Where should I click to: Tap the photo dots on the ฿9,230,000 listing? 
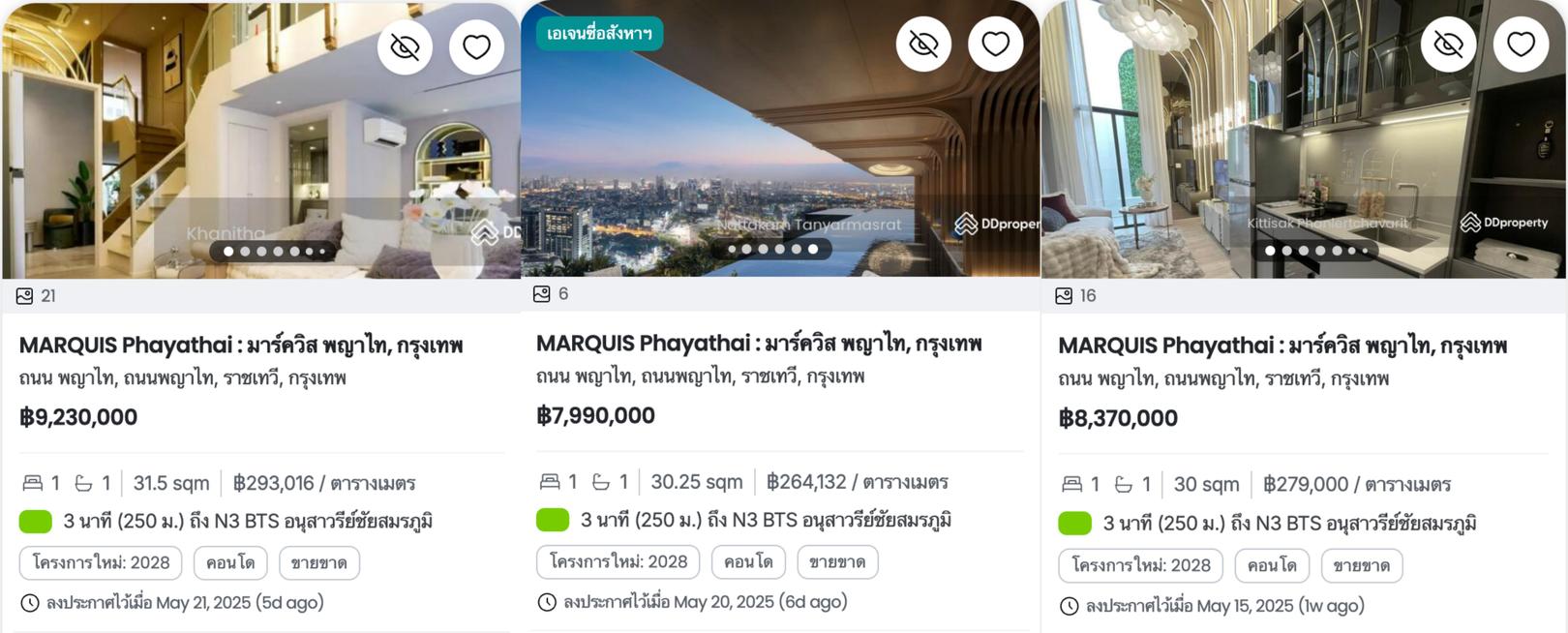274,252
